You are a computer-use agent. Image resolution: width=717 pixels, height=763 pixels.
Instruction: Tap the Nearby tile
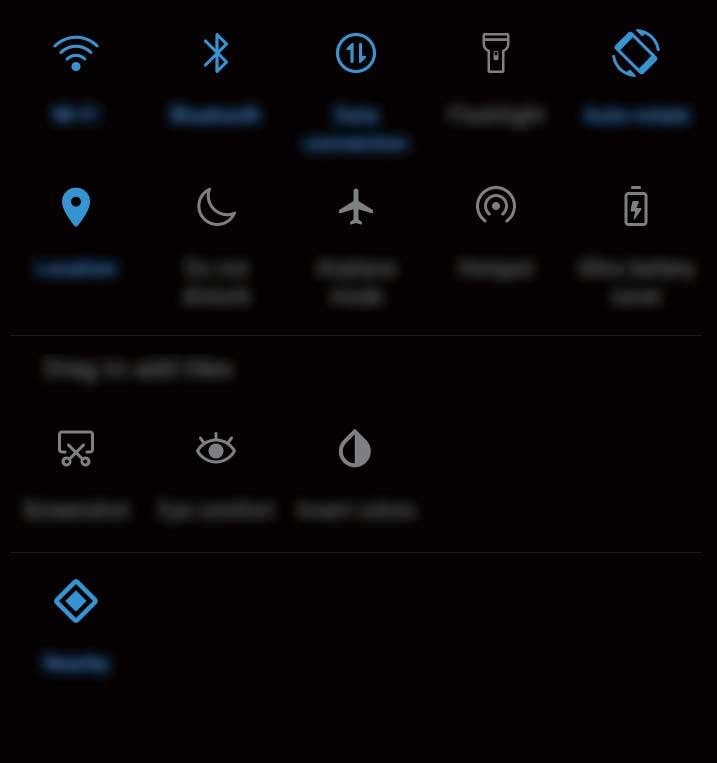pyautogui.click(x=76, y=602)
